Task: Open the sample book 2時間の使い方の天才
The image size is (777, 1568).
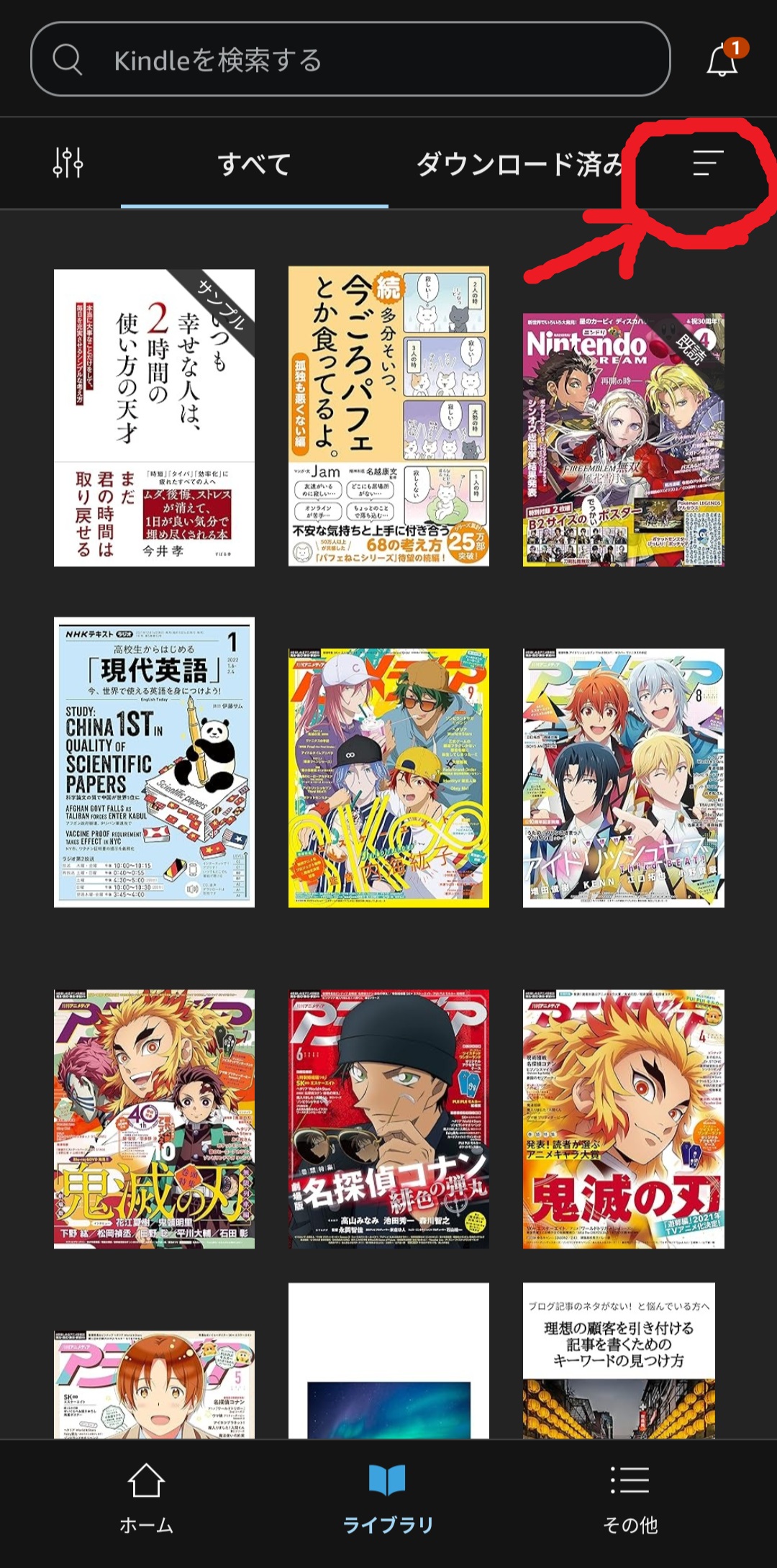Action: tap(154, 418)
